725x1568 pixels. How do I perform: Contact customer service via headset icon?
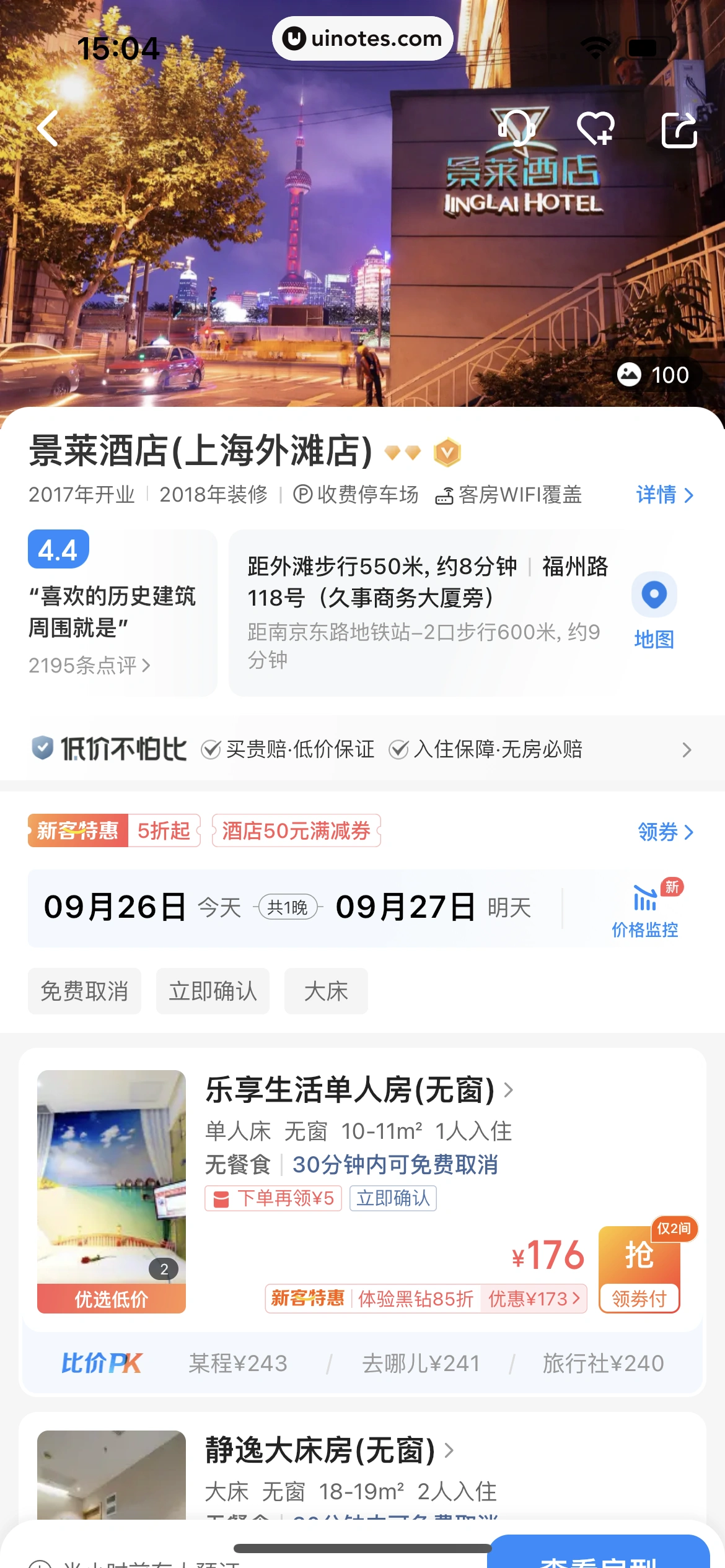click(517, 128)
